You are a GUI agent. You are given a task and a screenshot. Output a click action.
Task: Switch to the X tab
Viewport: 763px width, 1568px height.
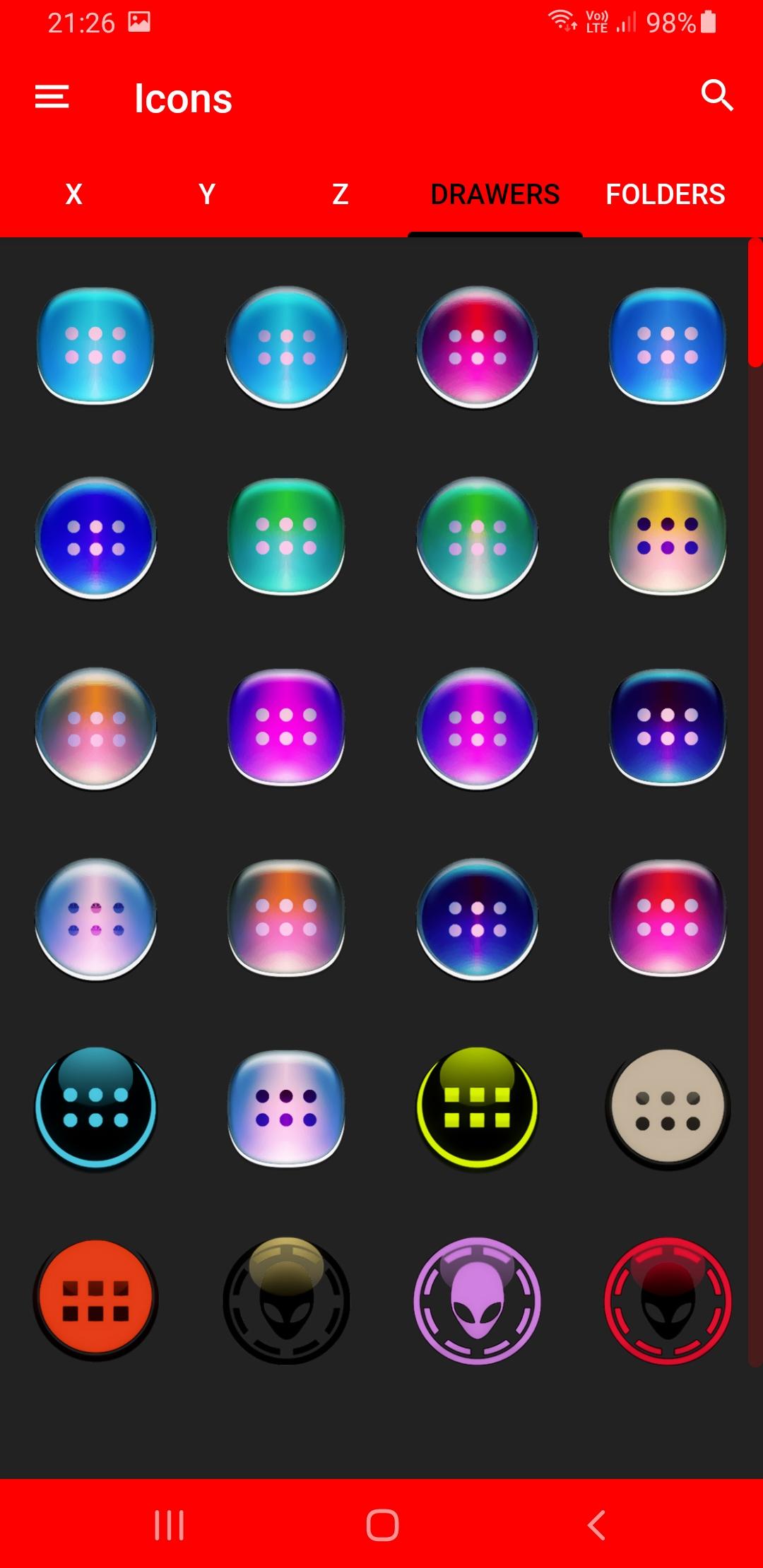click(x=73, y=194)
